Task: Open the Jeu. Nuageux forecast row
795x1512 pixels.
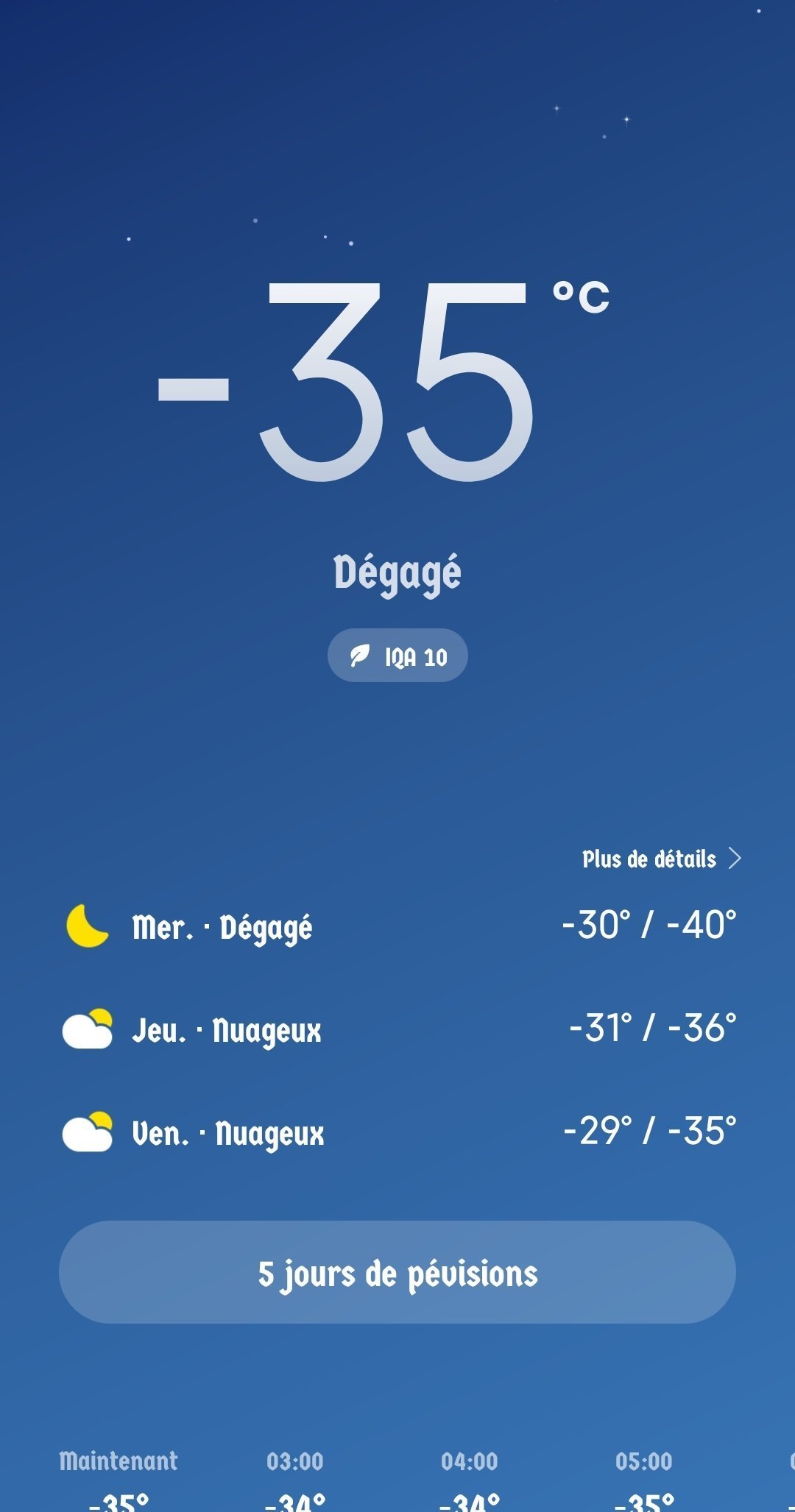Action: tap(397, 1029)
